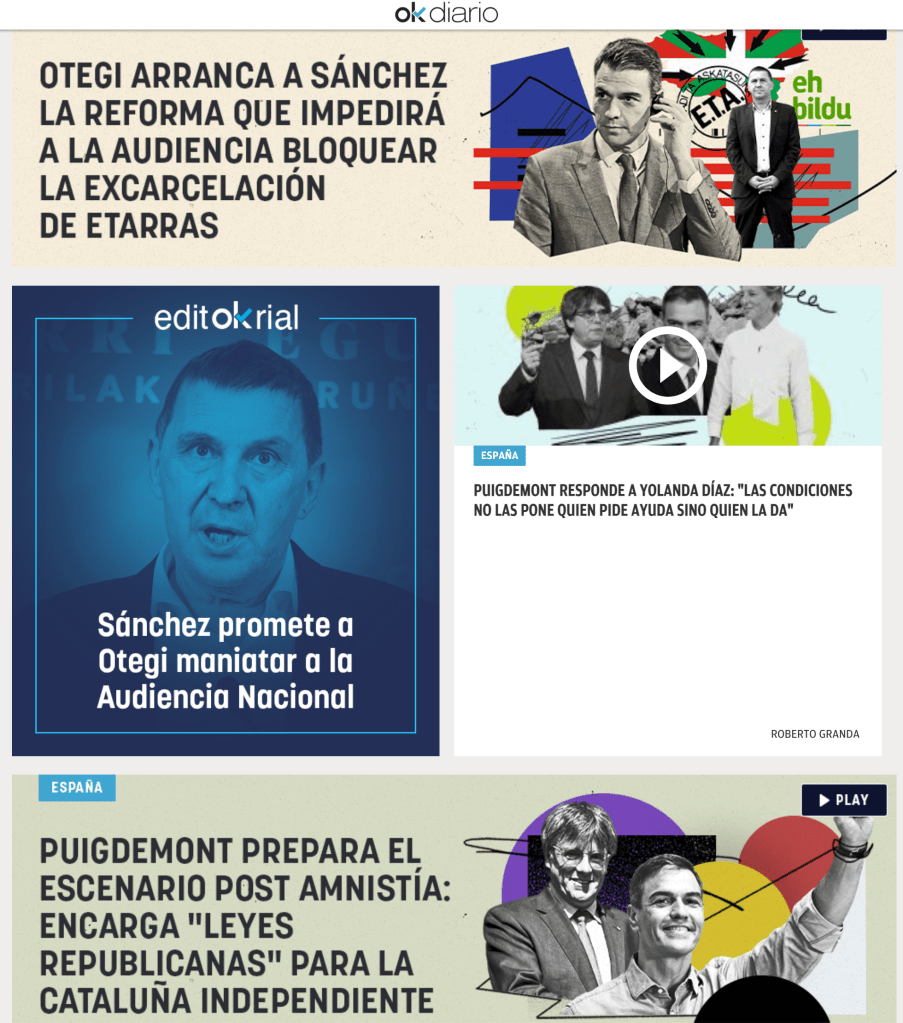Read Puigdemont responde a Yolanda Díaz article
Viewport: 903px width, 1023px height.
[x=663, y=500]
